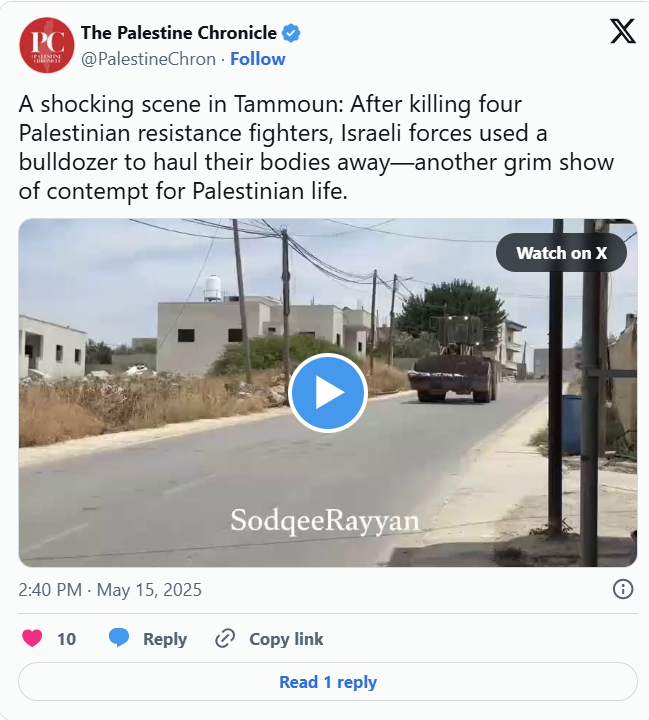The width and height of the screenshot is (649, 720).
Task: Like this post with the heart
Action: (x=33, y=639)
